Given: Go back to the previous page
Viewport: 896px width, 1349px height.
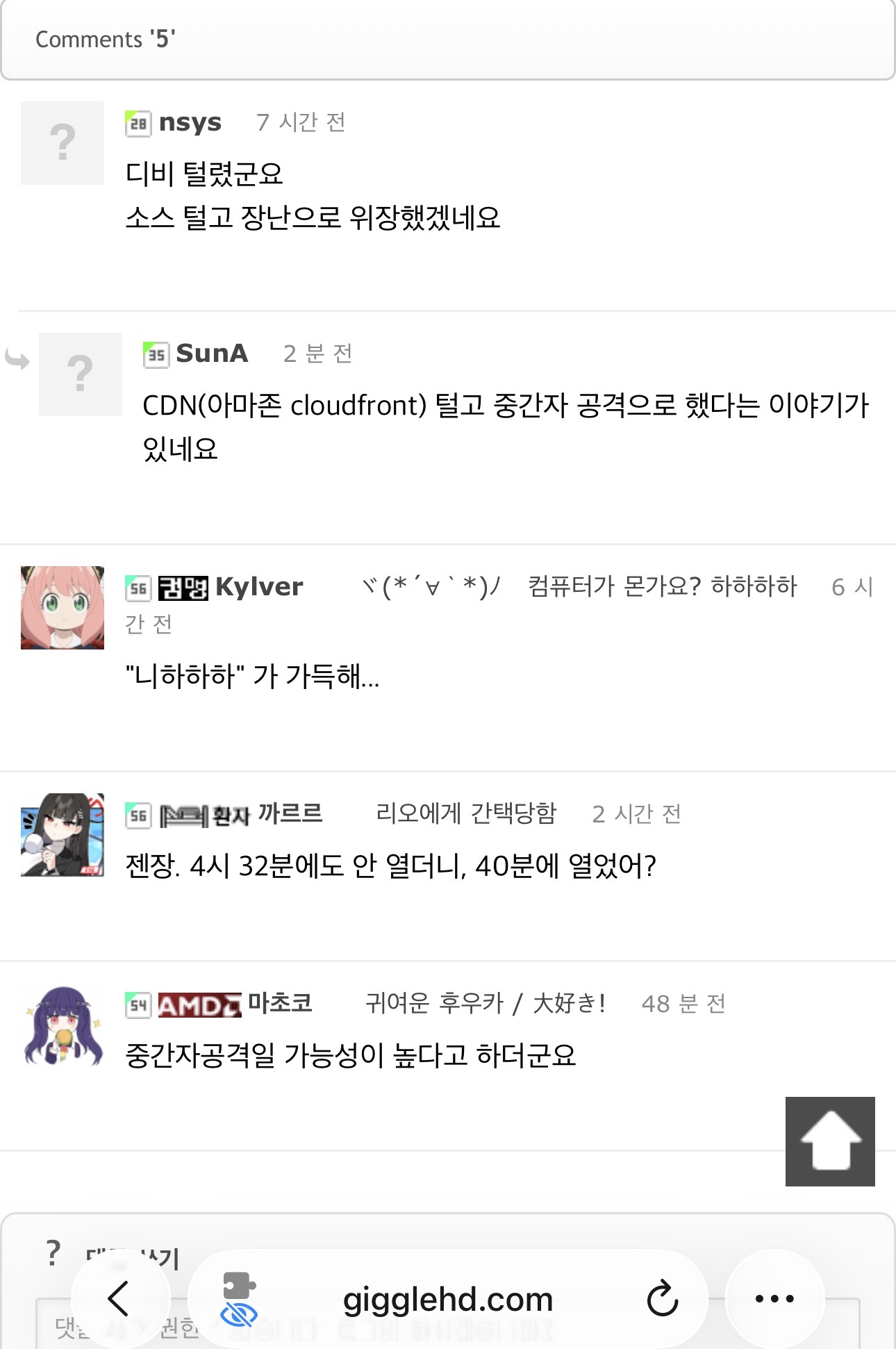Looking at the screenshot, I should (x=119, y=1298).
